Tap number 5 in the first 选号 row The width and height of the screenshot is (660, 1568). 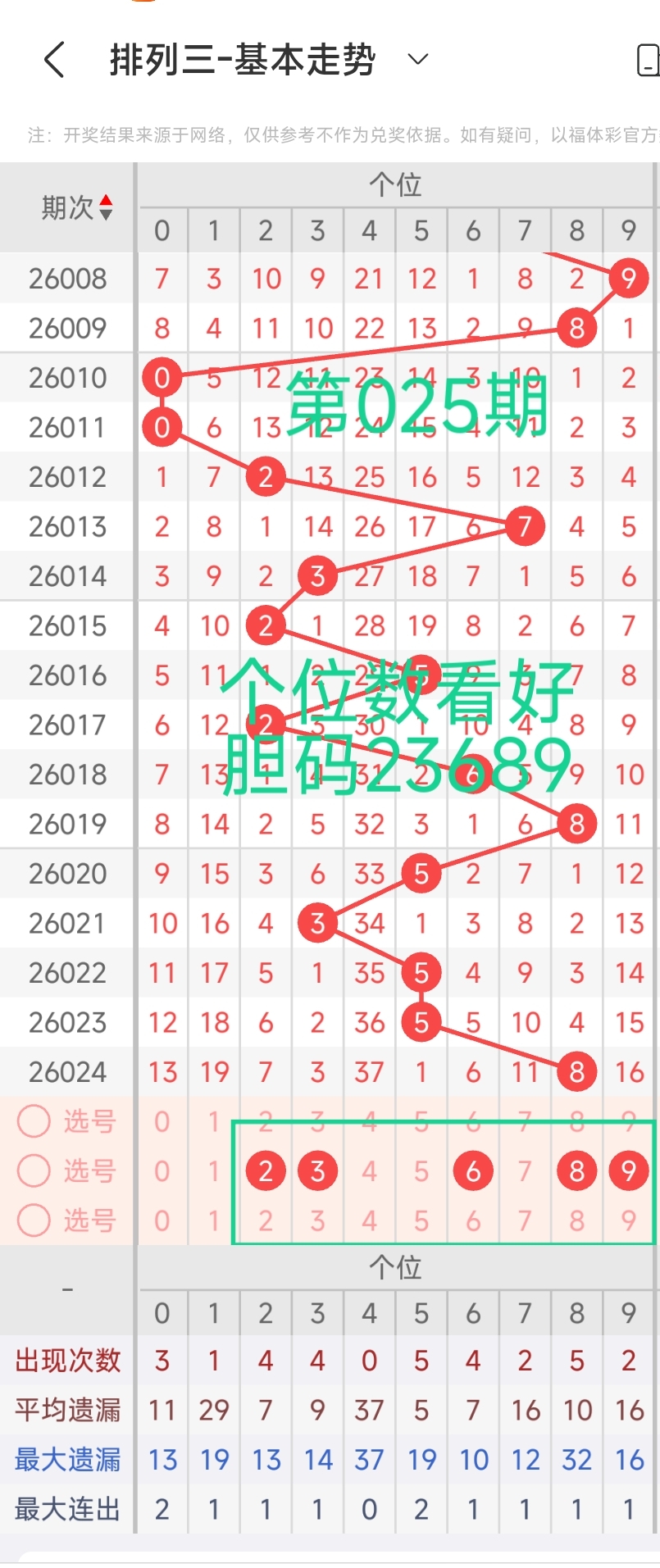tap(421, 1122)
